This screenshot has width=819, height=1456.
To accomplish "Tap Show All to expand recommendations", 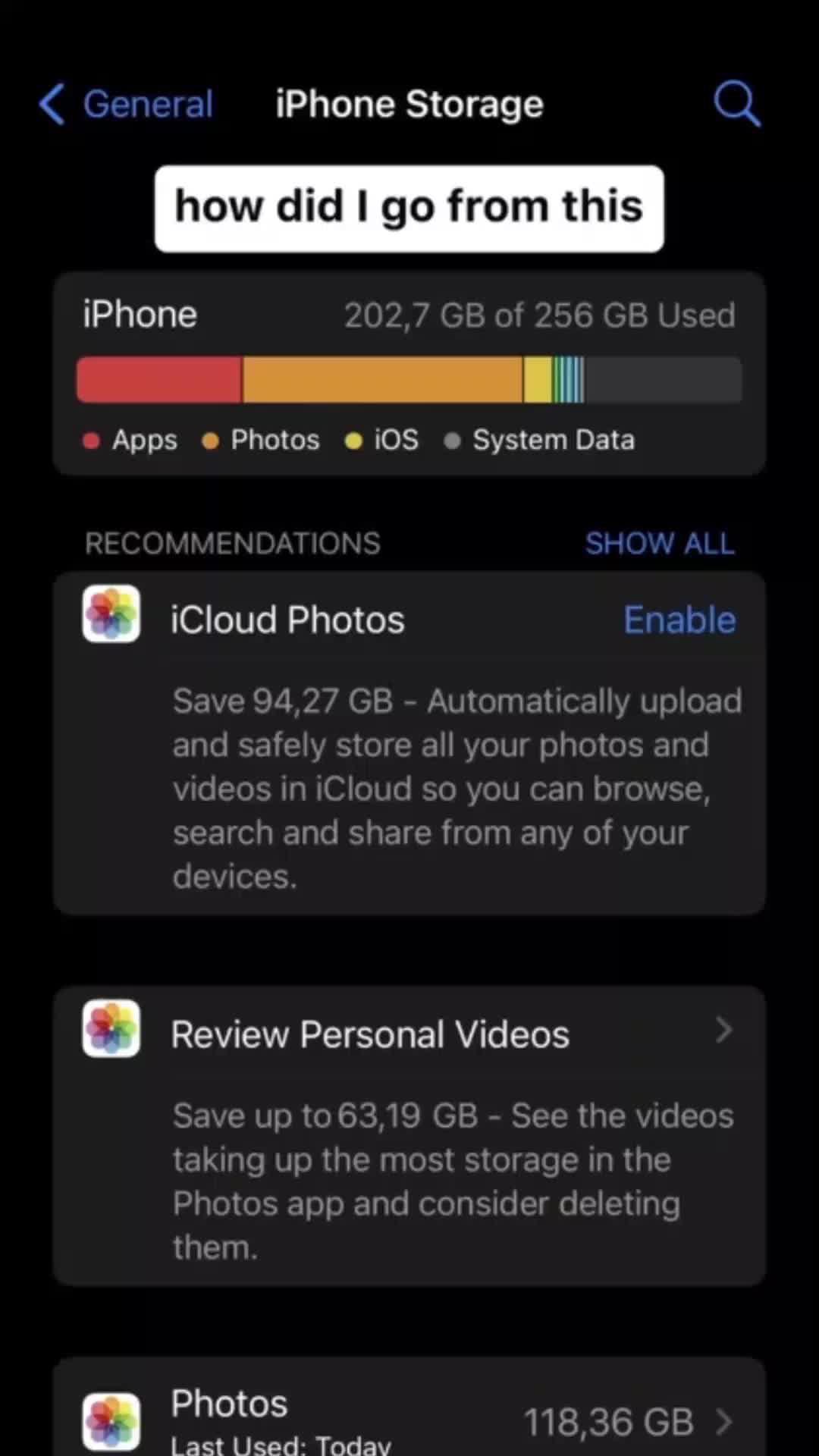I will [659, 543].
